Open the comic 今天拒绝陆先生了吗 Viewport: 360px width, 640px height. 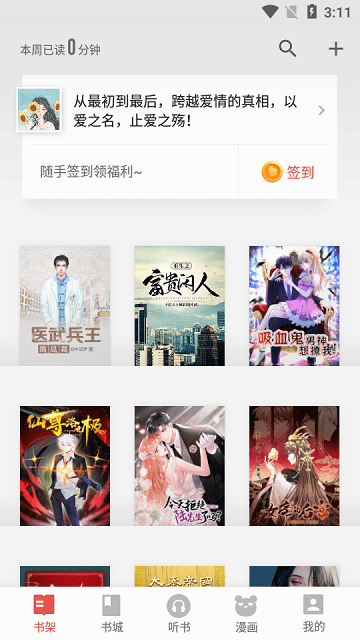click(180, 465)
